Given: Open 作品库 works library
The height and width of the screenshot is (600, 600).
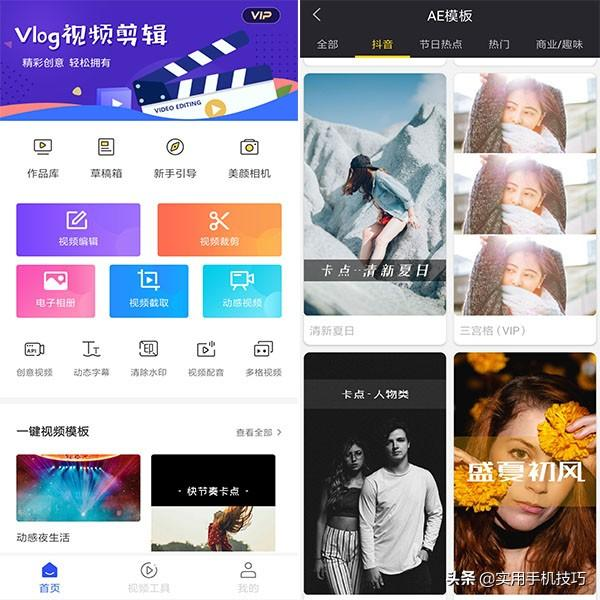Looking at the screenshot, I should point(42,157).
